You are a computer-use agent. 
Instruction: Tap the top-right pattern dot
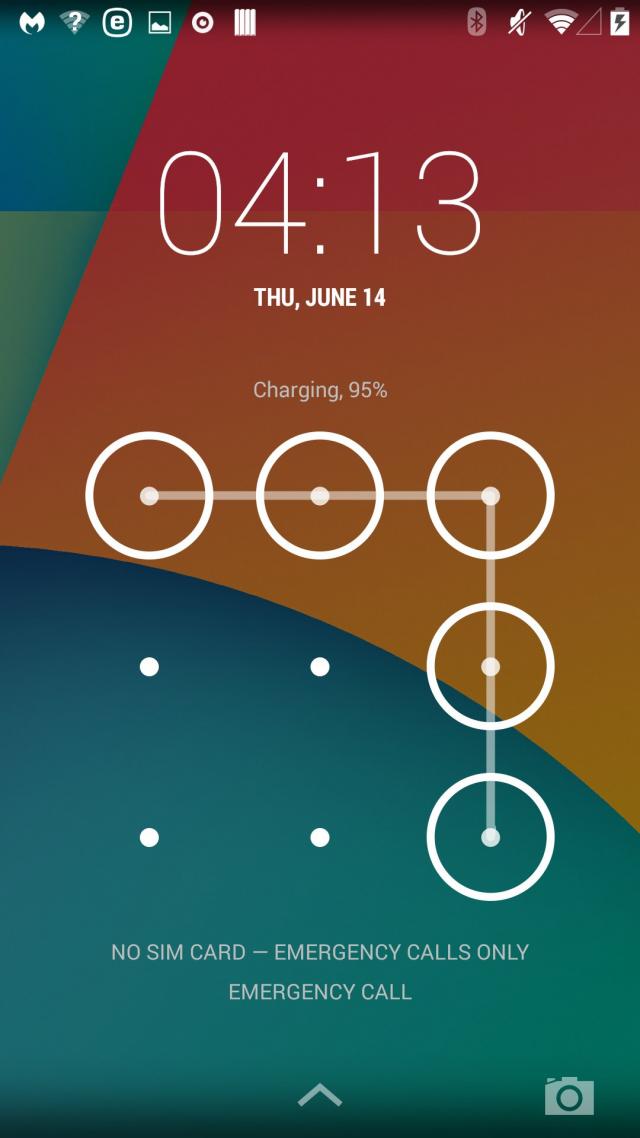pyautogui.click(x=490, y=495)
